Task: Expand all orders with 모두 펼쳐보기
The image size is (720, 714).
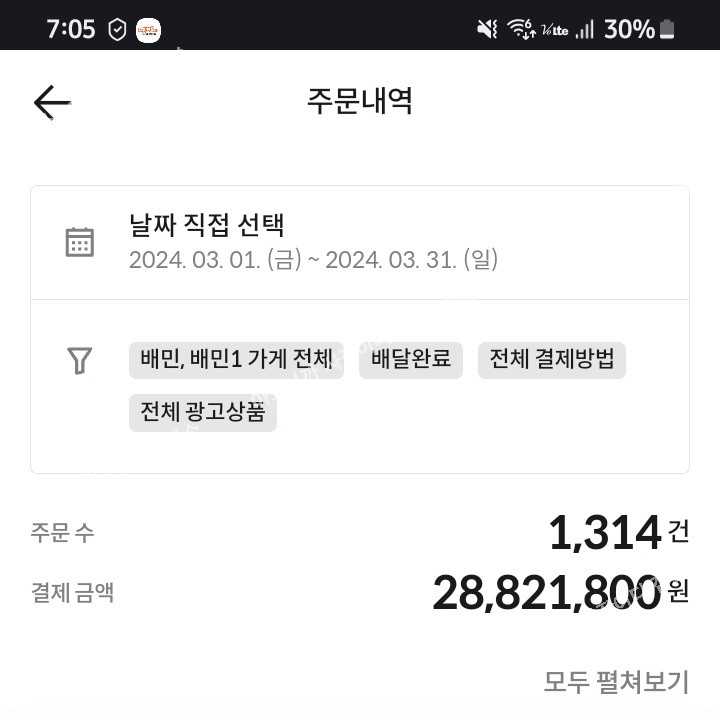Action: pos(616,683)
